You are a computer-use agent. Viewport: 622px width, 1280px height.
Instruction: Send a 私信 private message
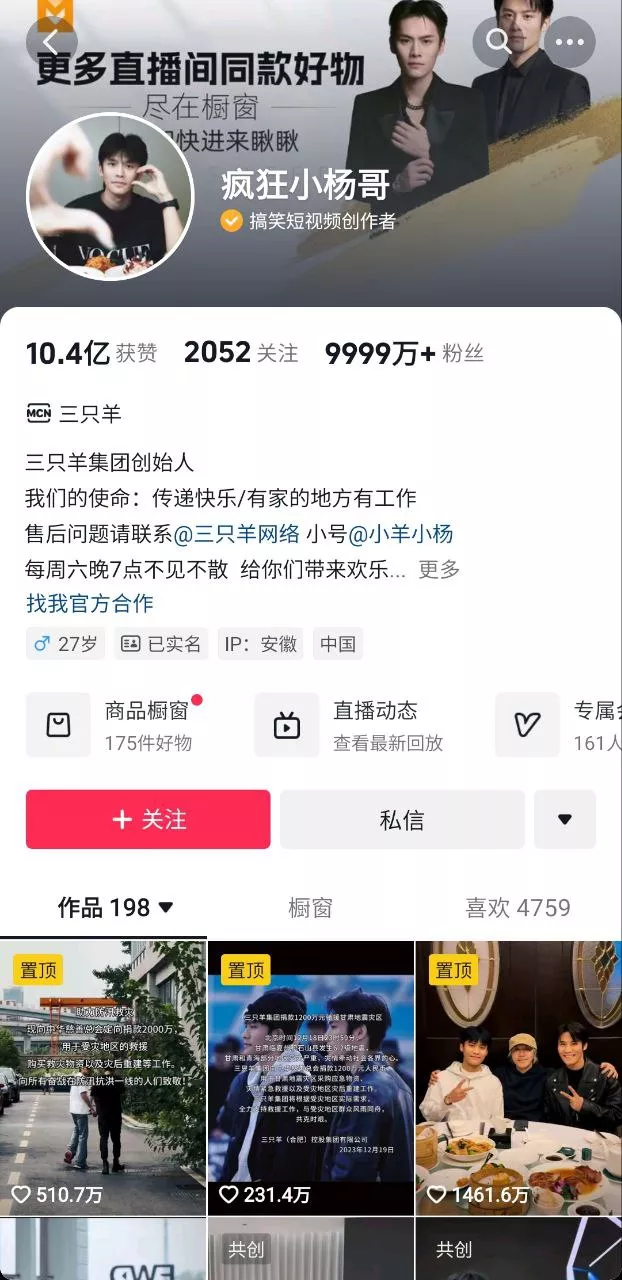(x=402, y=820)
